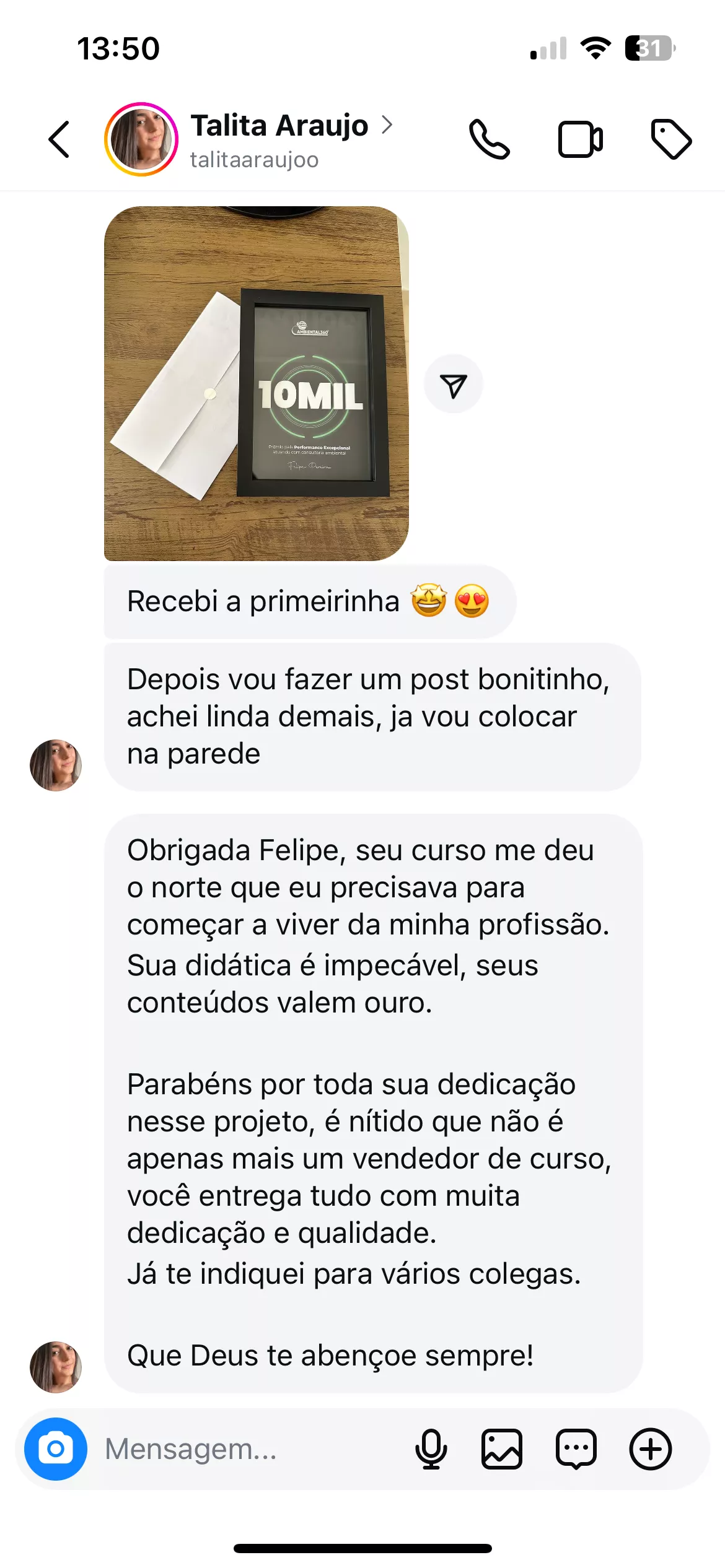The width and height of the screenshot is (725, 1568).
Task: Open Talita Araujo's story from avatar
Action: (x=141, y=139)
